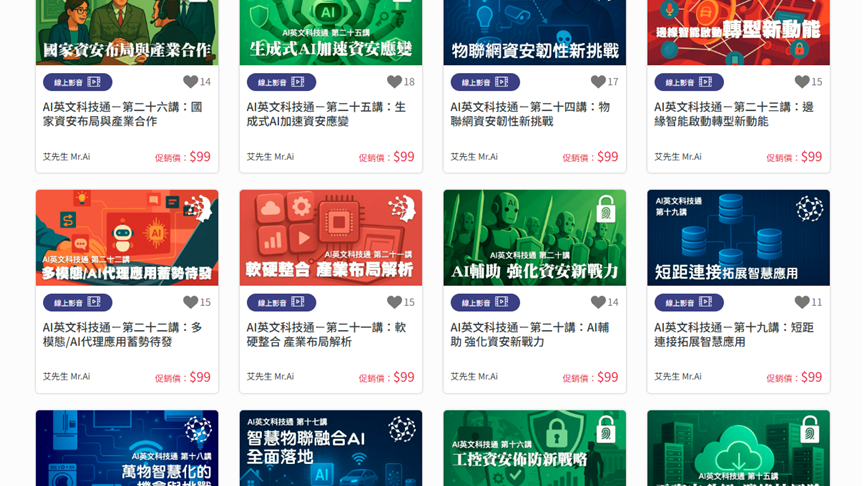Open course 第二十二講 多模態/AI代理應用蓄勢待發
This screenshot has height=486, width=864.
coord(122,334)
